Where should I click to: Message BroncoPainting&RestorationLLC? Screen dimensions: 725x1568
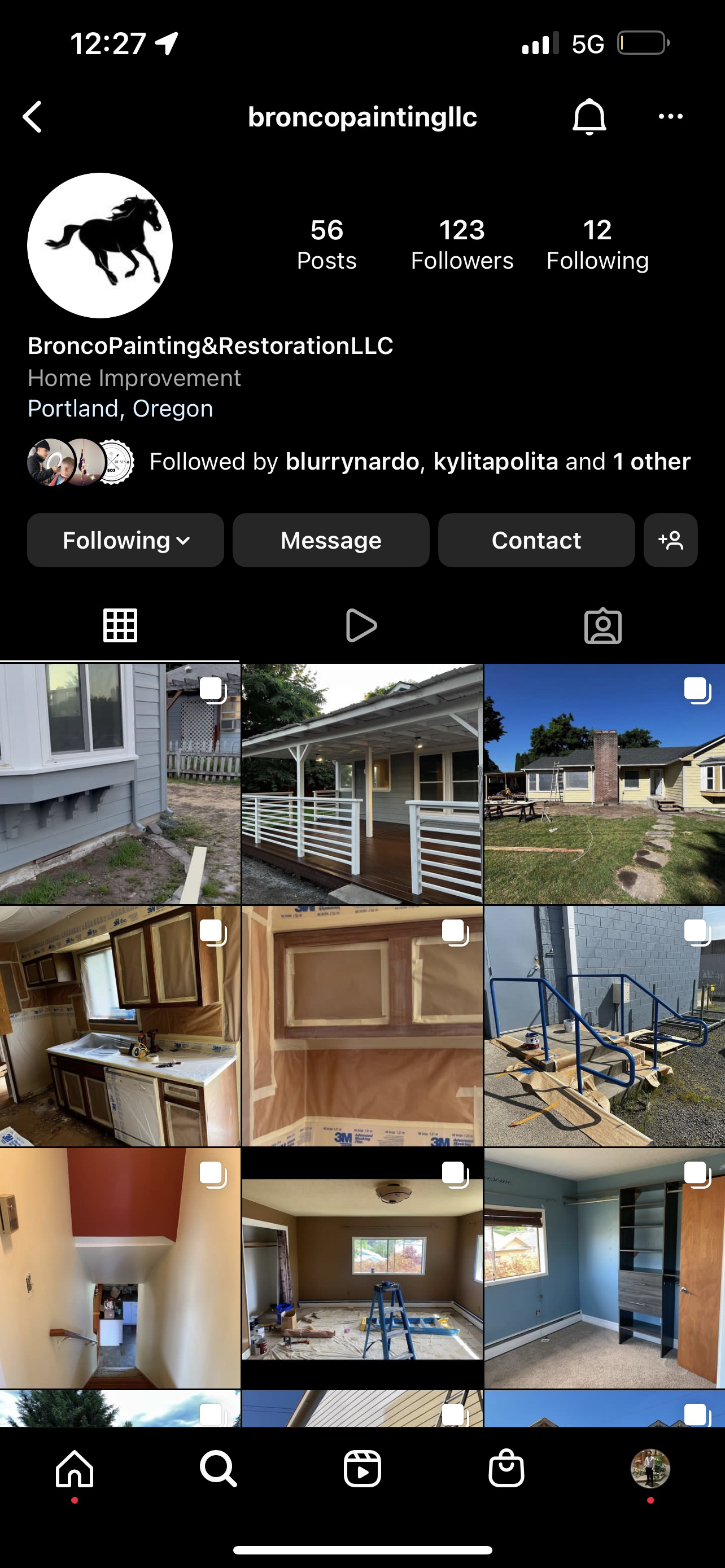(330, 540)
